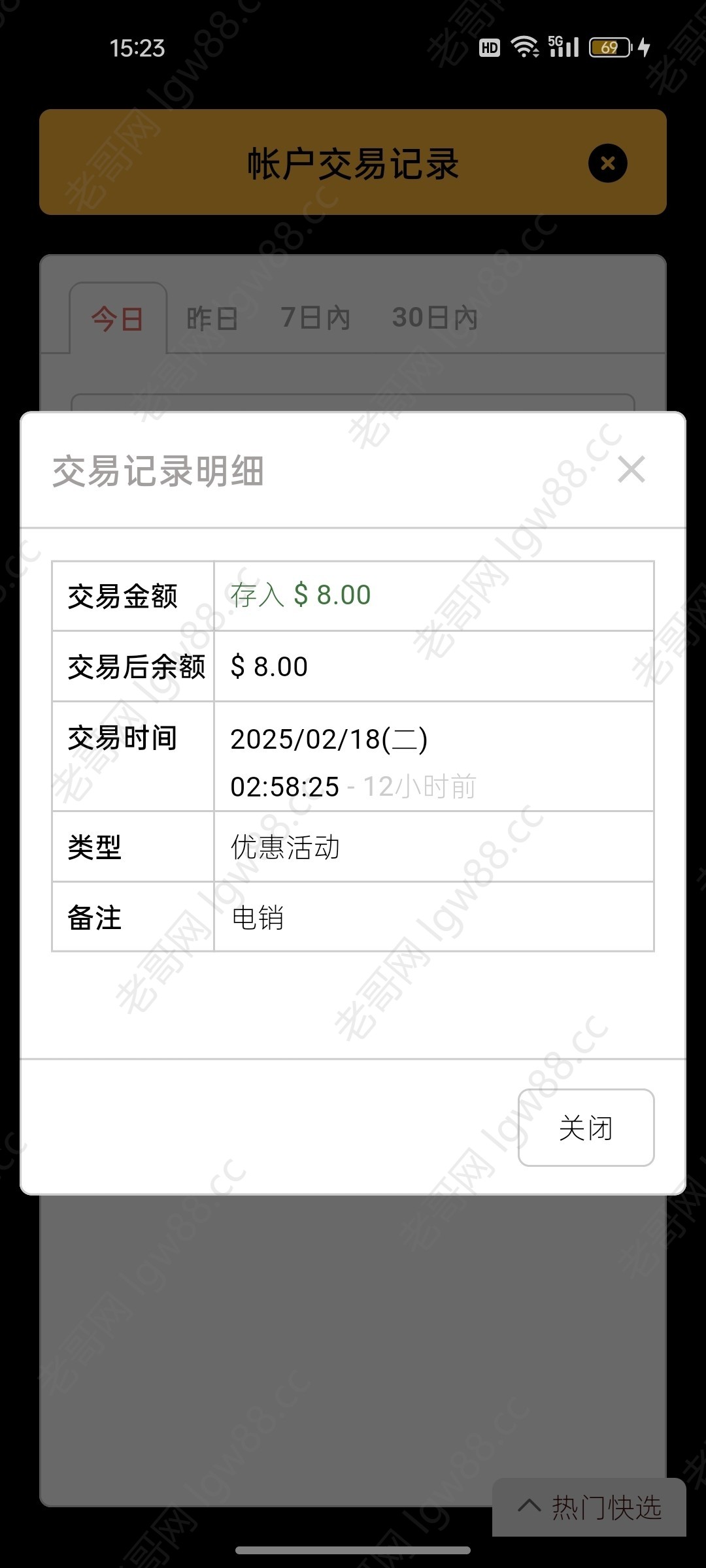
Task: Switch to the 今日 tab
Action: tap(118, 319)
